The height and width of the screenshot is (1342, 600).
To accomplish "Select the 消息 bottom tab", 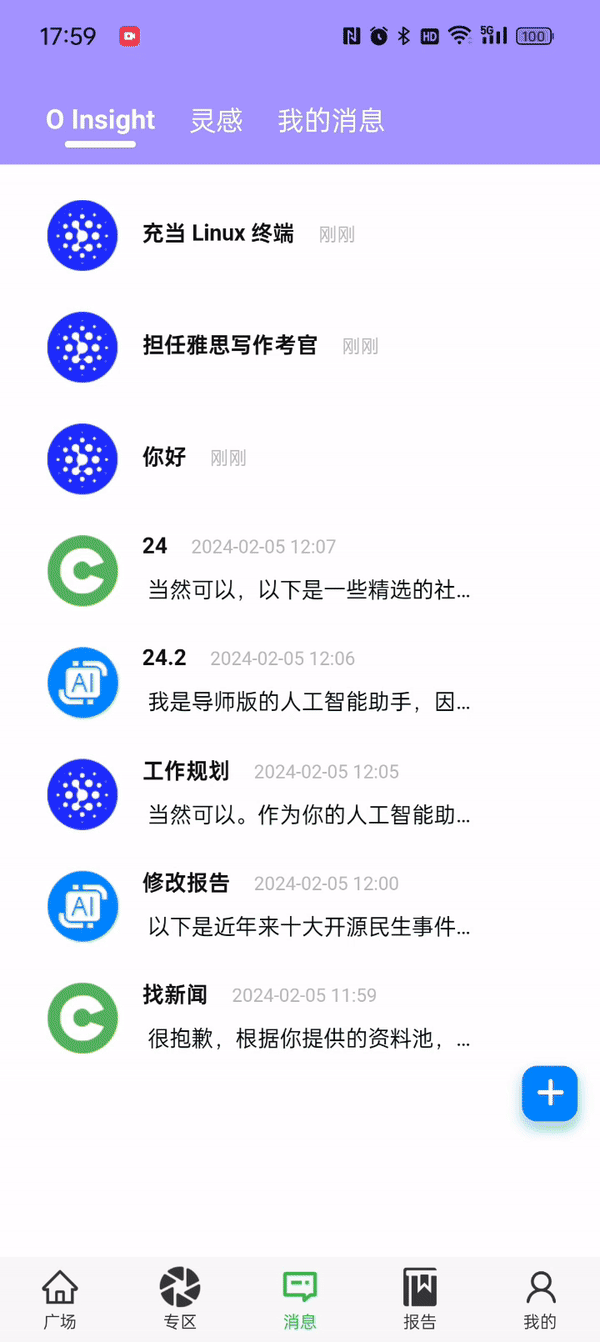I will tap(300, 1299).
